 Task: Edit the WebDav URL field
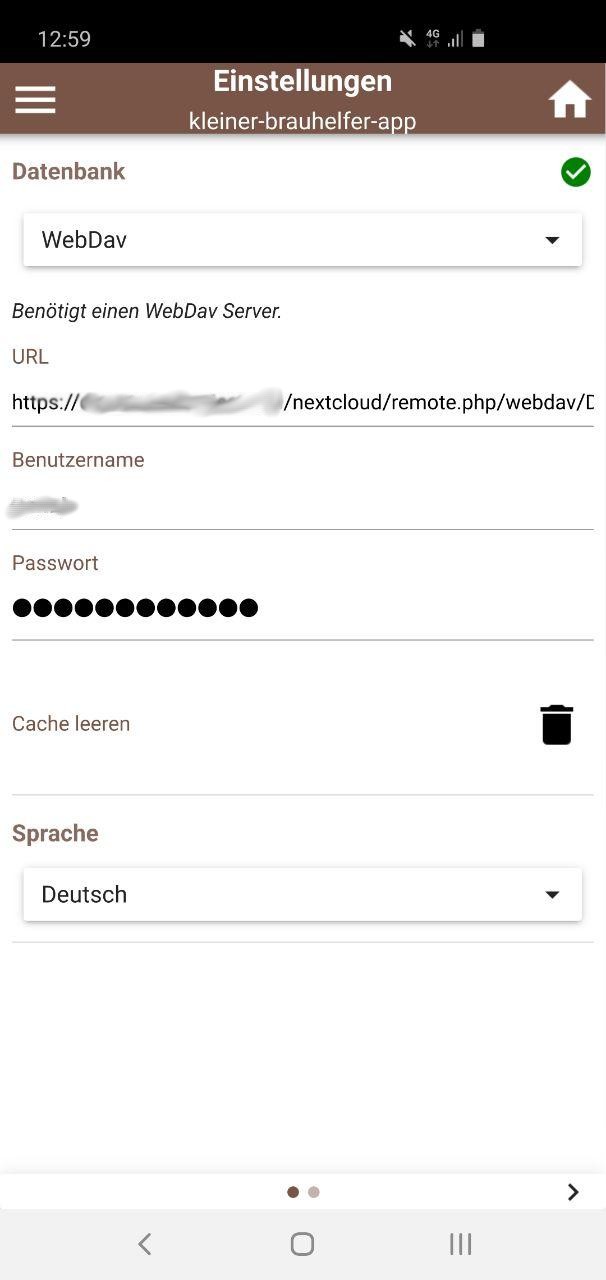(x=302, y=403)
